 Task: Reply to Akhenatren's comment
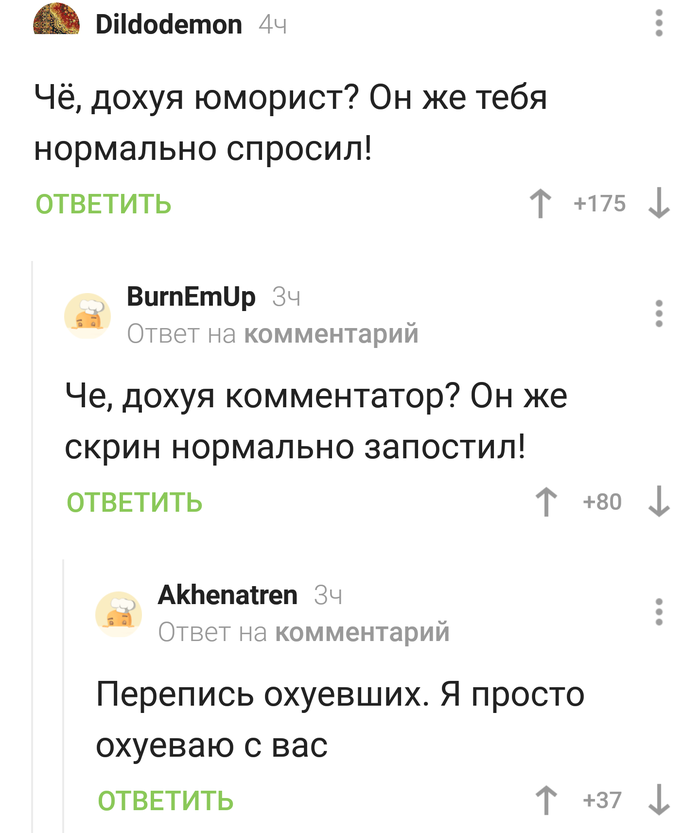click(165, 800)
